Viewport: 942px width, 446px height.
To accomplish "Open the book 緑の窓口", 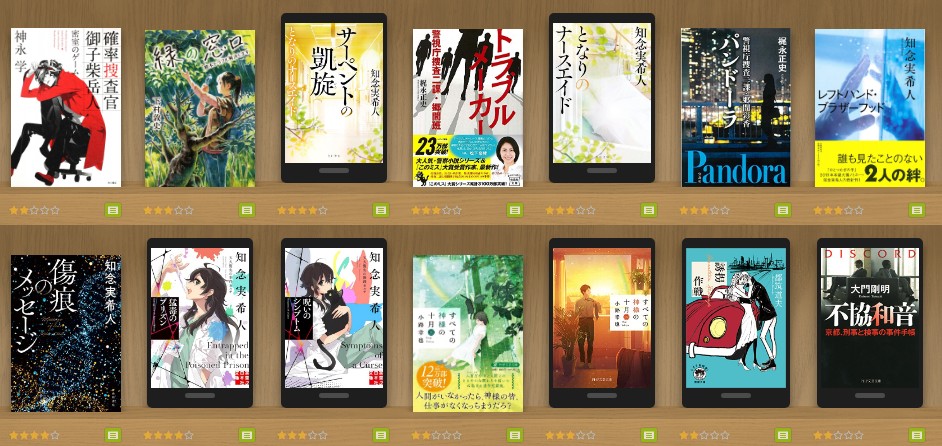I will click(199, 109).
